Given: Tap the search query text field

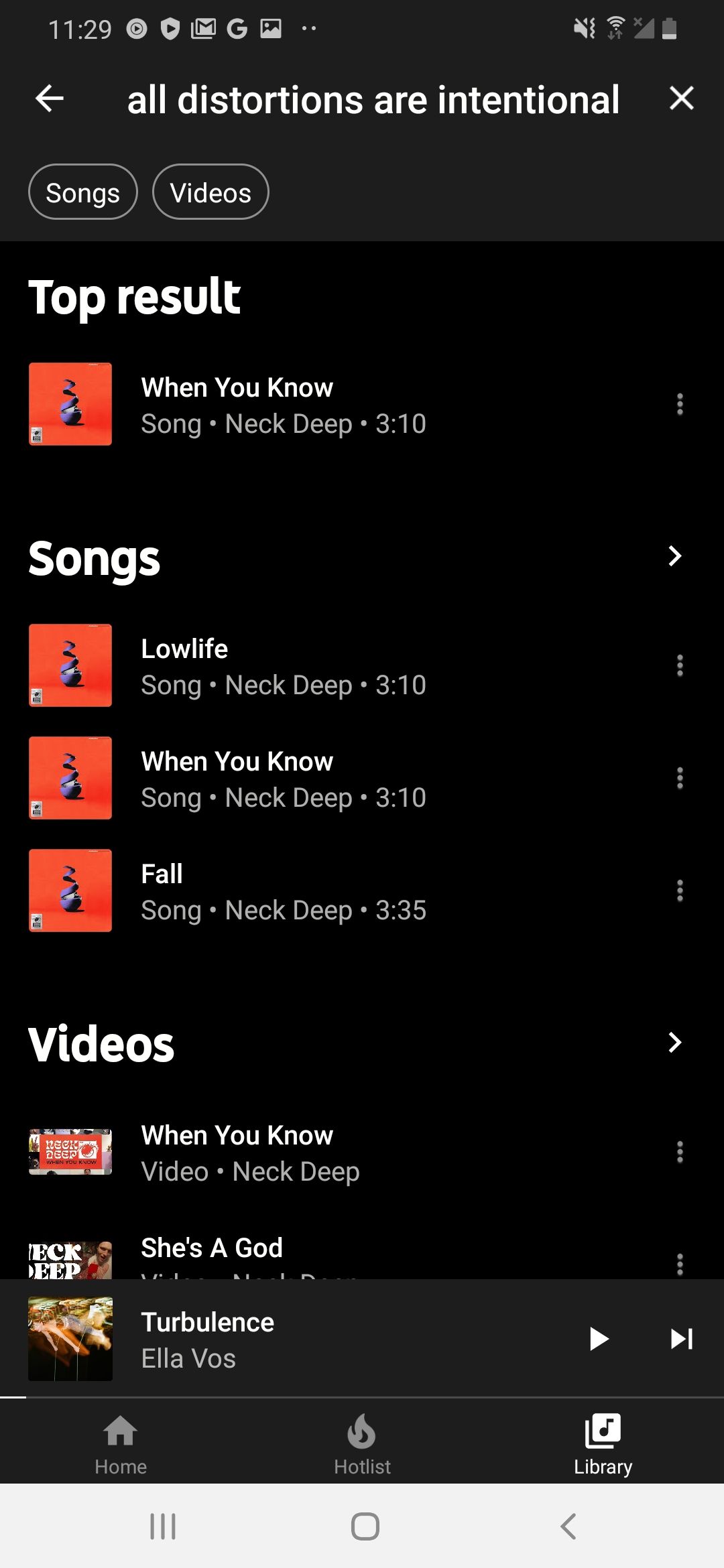Looking at the screenshot, I should pyautogui.click(x=373, y=99).
